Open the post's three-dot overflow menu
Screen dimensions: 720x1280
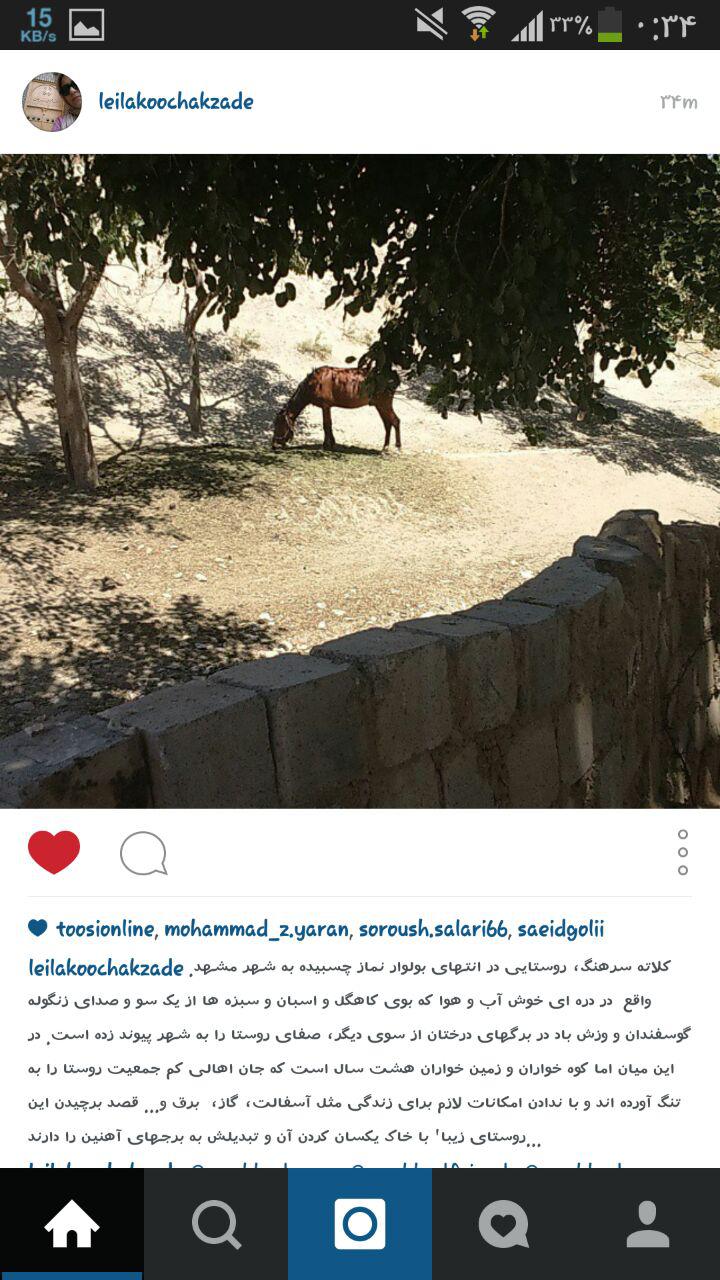[x=683, y=853]
